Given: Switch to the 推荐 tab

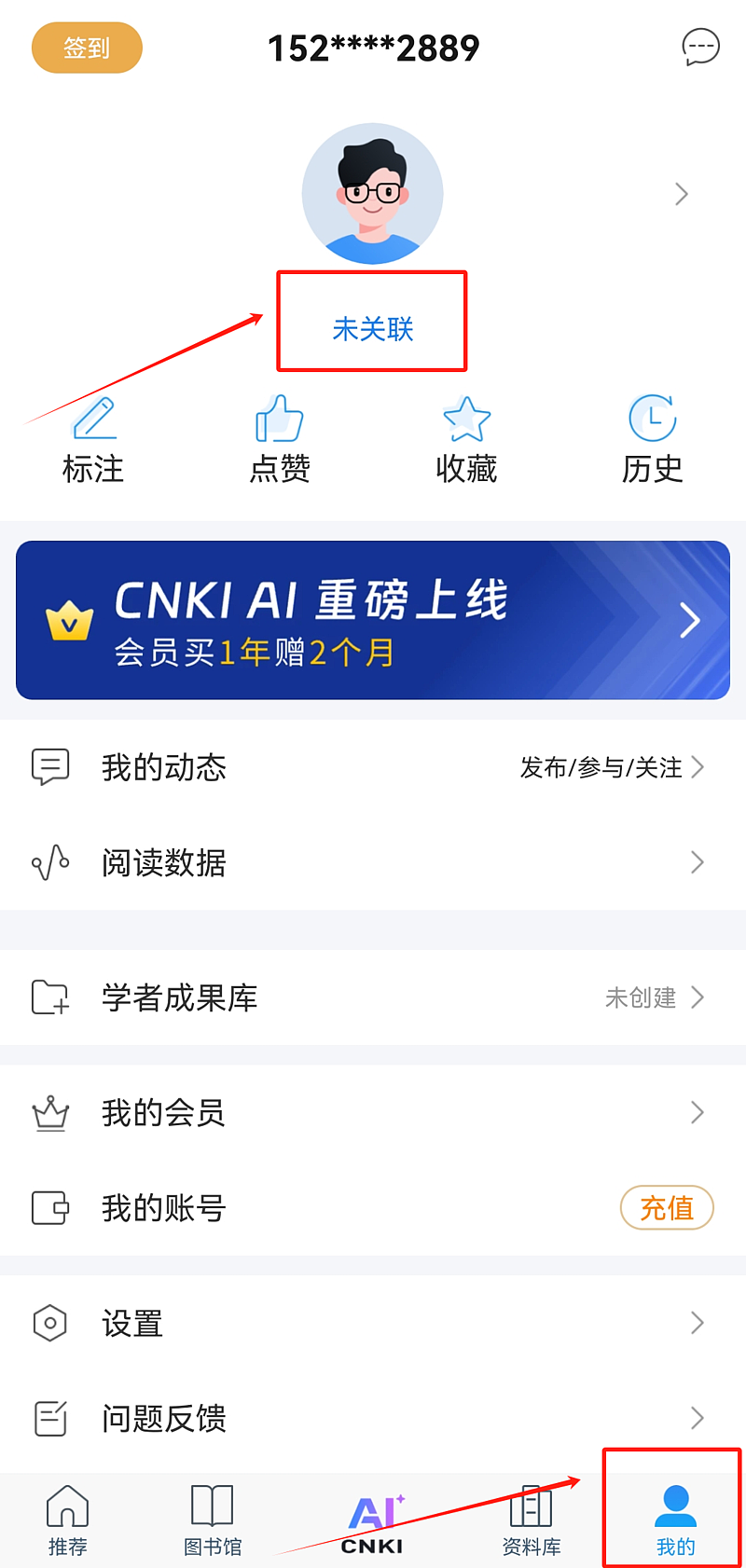Looking at the screenshot, I should [x=67, y=1520].
